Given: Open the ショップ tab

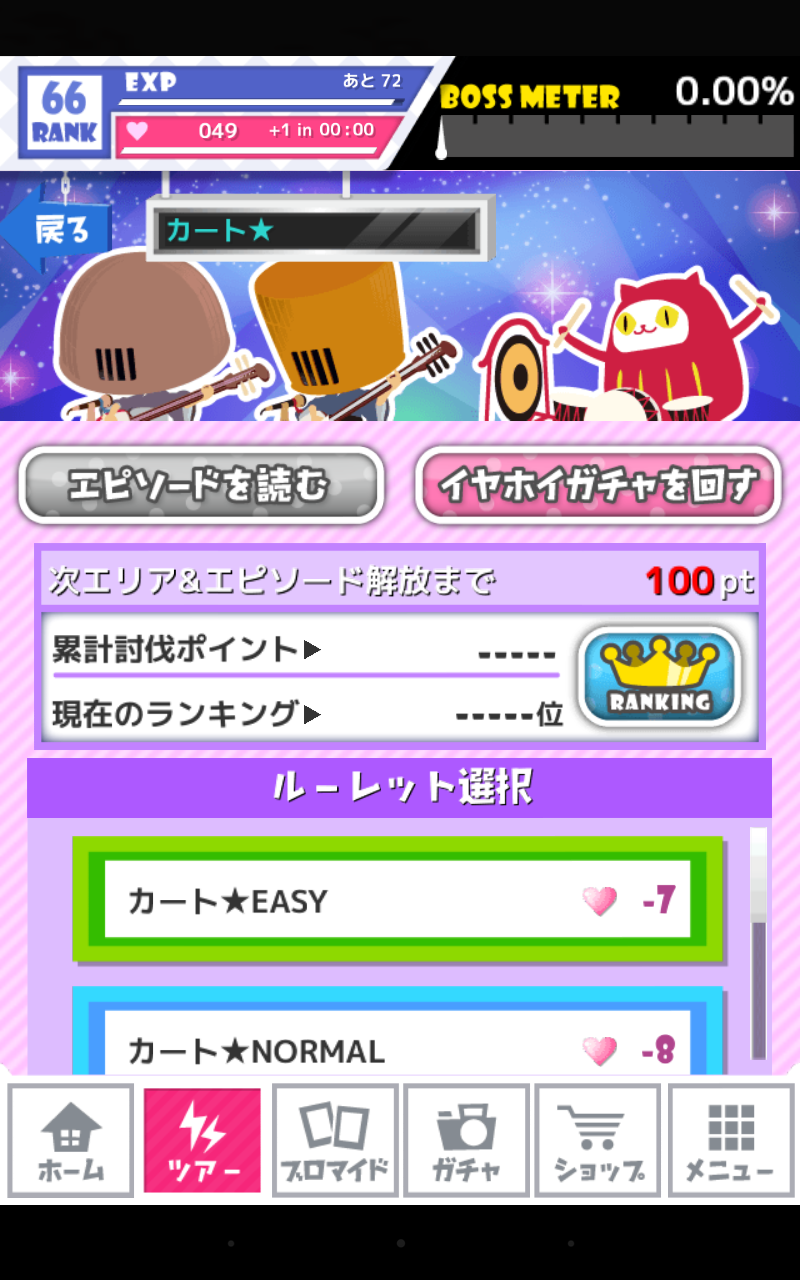Looking at the screenshot, I should 597,1140.
